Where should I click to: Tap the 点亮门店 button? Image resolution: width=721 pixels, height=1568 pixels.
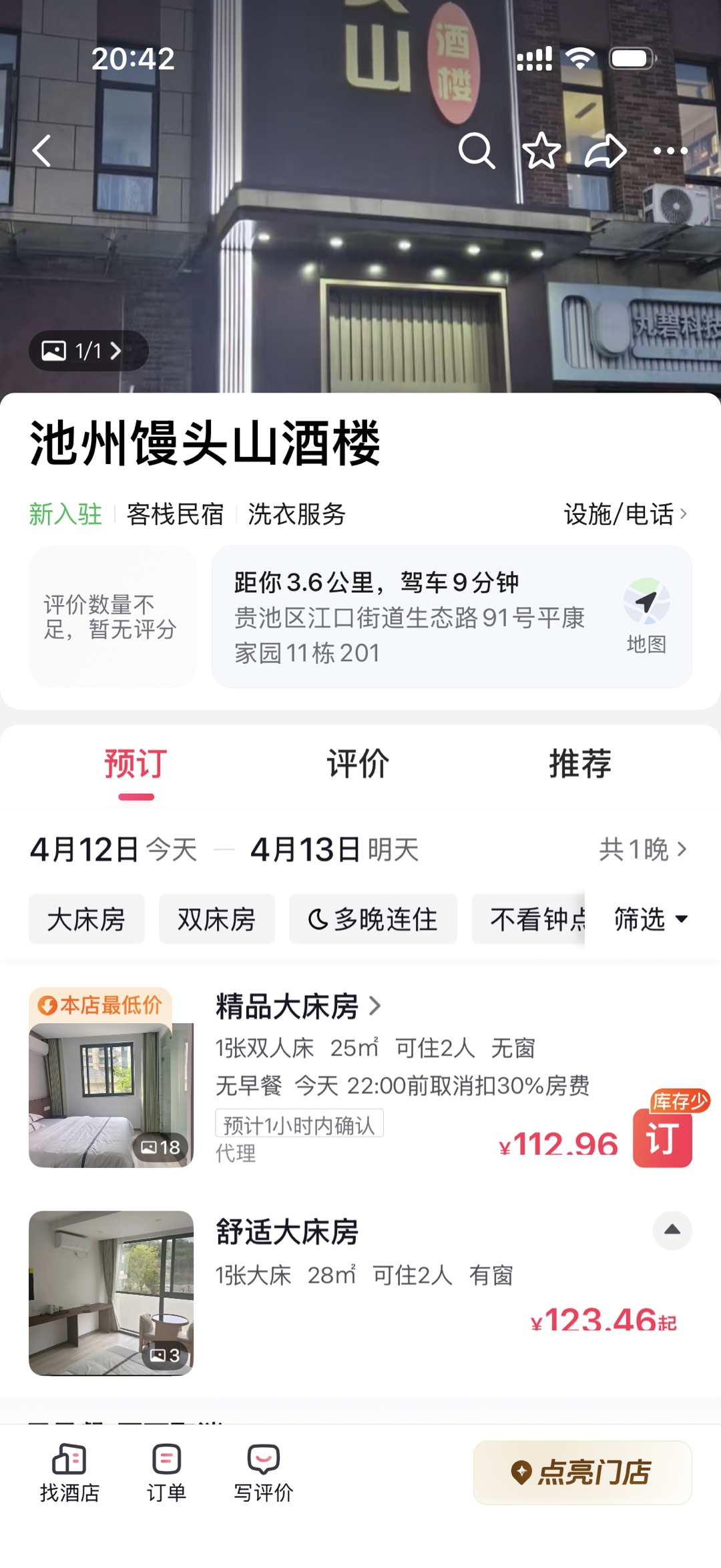[x=582, y=1473]
